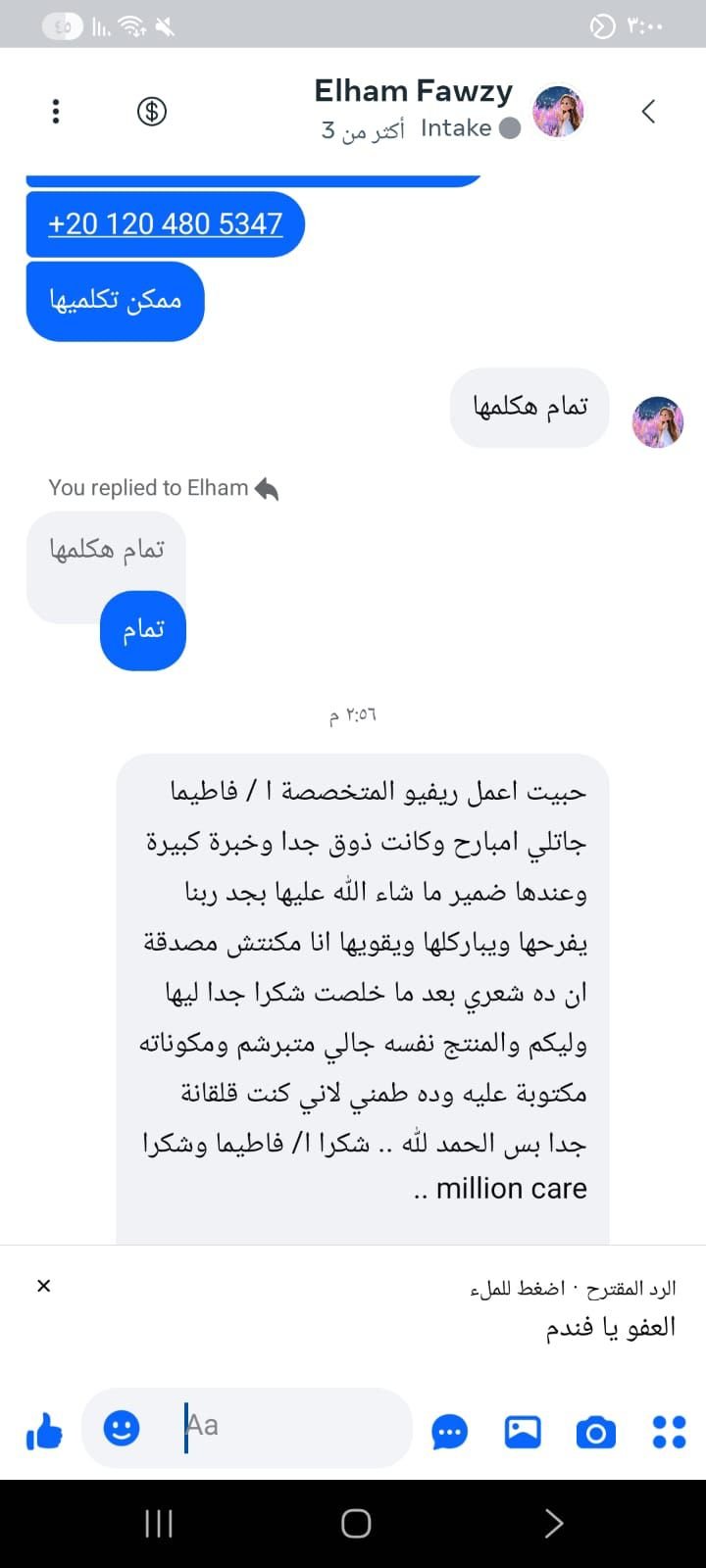
Task: Tap the Intake label under Elham Fawzy
Action: tap(456, 127)
